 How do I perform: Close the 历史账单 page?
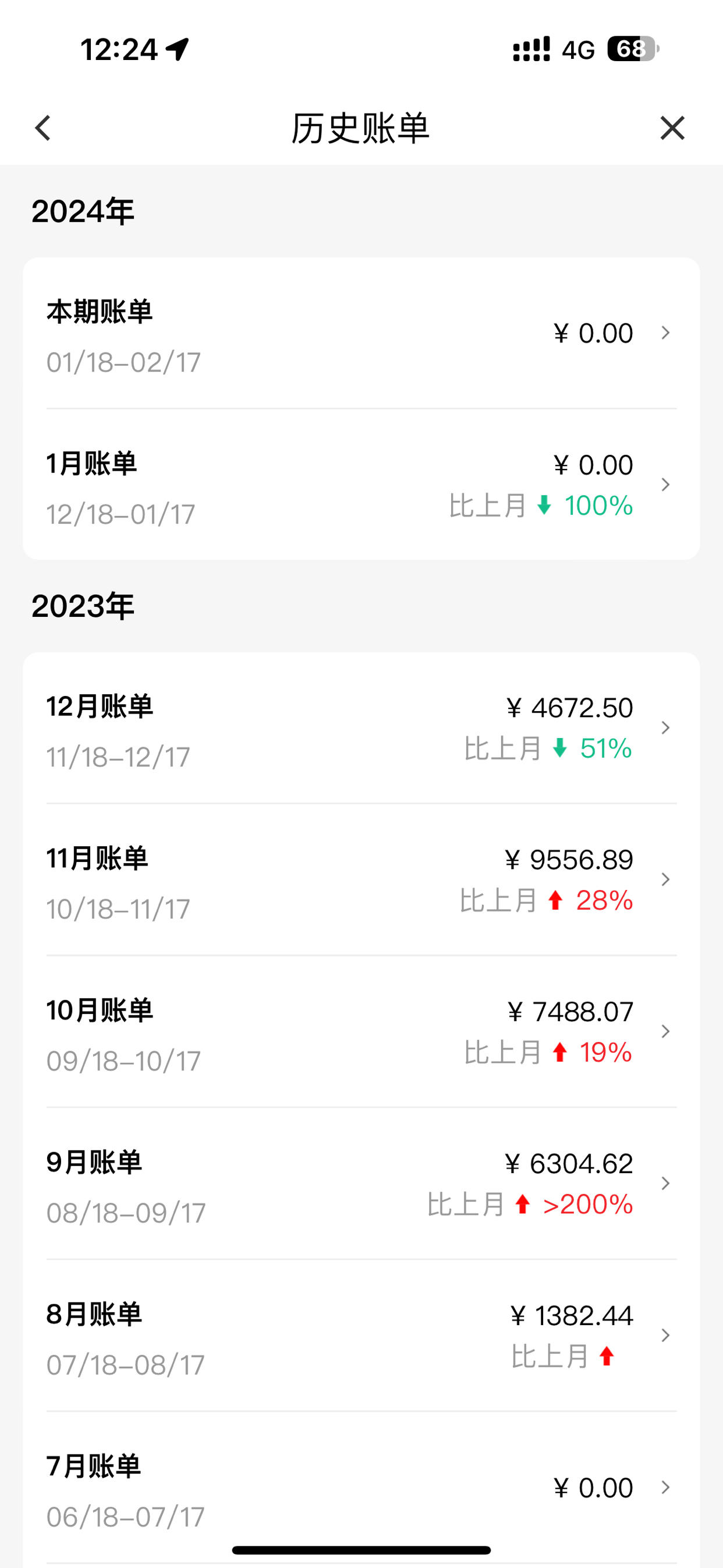pos(672,128)
